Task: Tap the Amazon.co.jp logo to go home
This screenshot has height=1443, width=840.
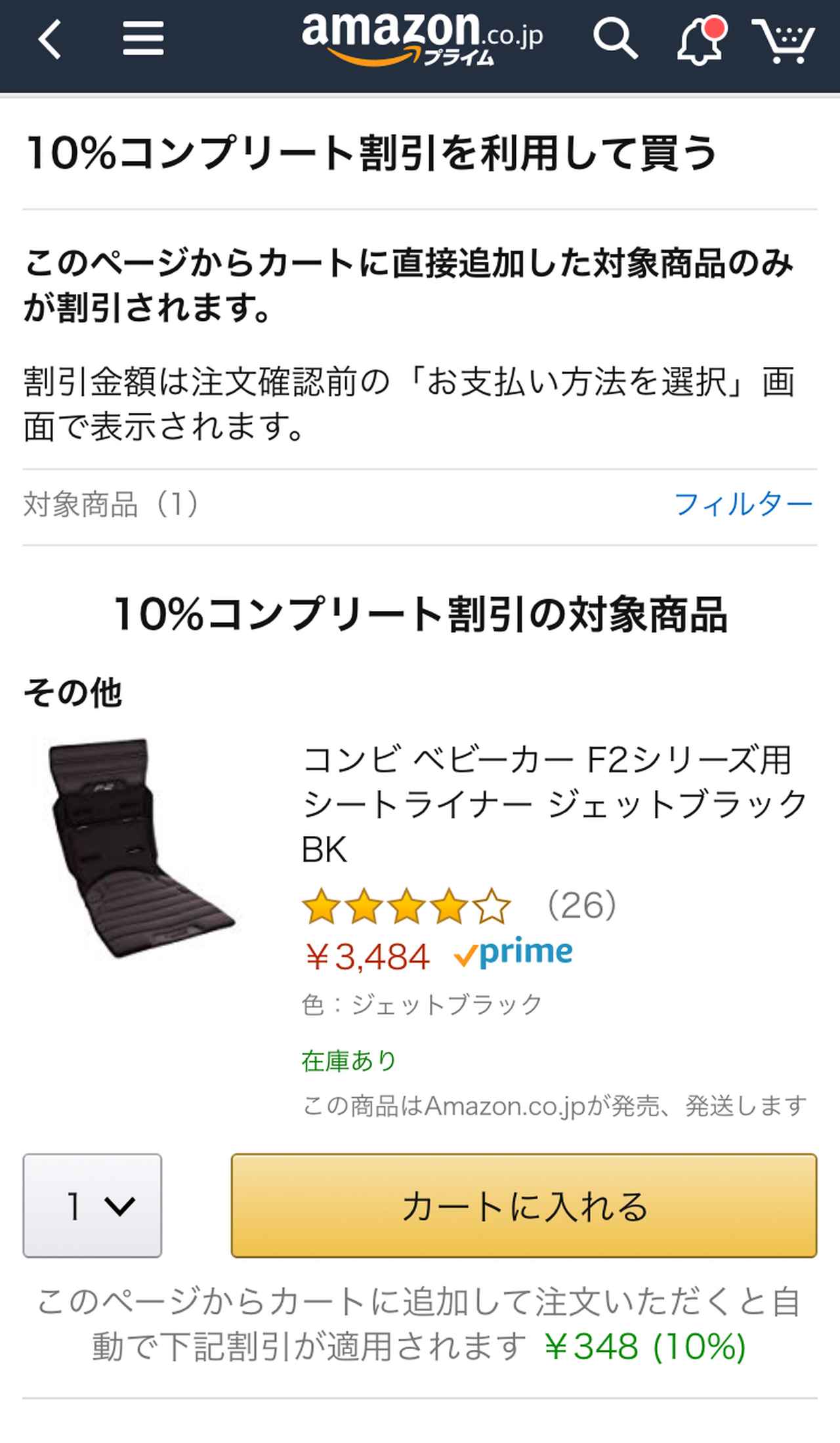Action: tap(421, 38)
